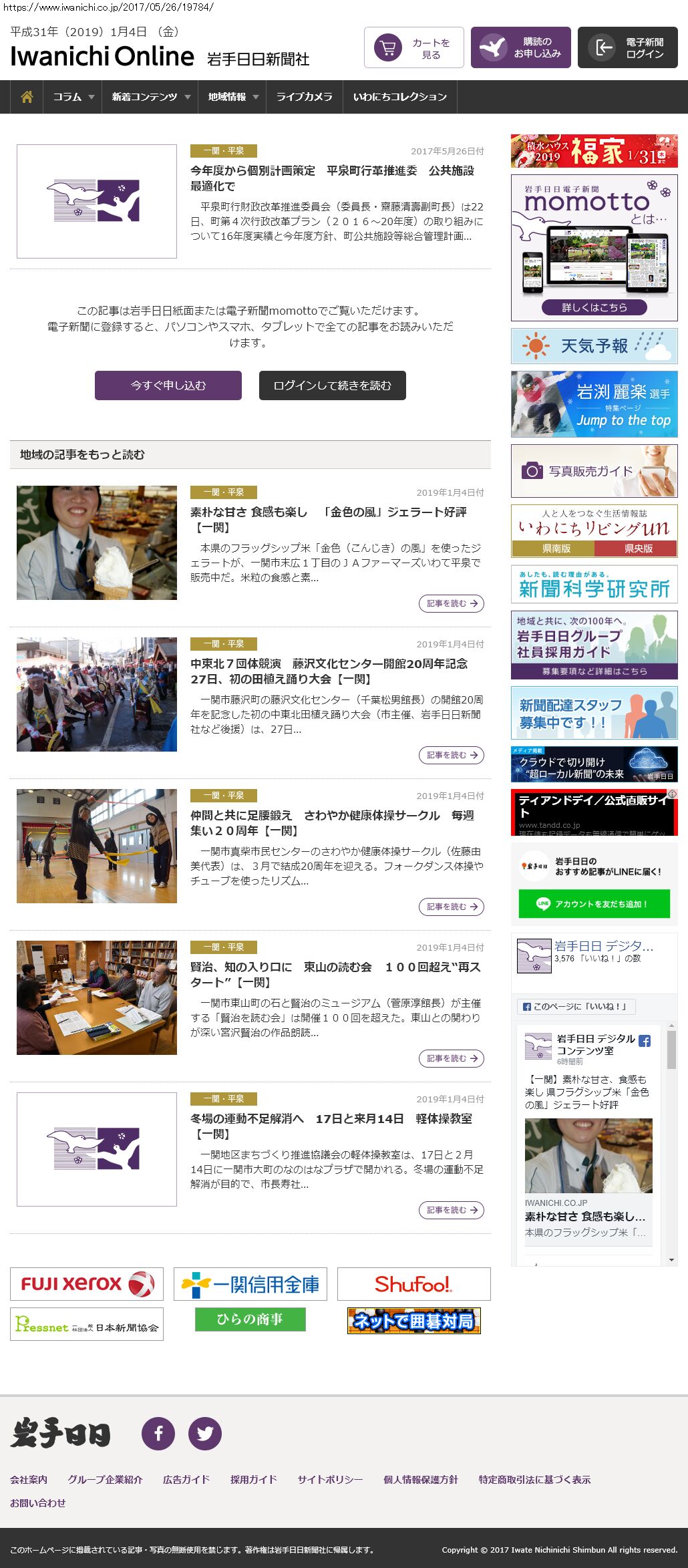688x1568 pixels.
Task: Open the footer Twitter icon
Action: tap(205, 1433)
